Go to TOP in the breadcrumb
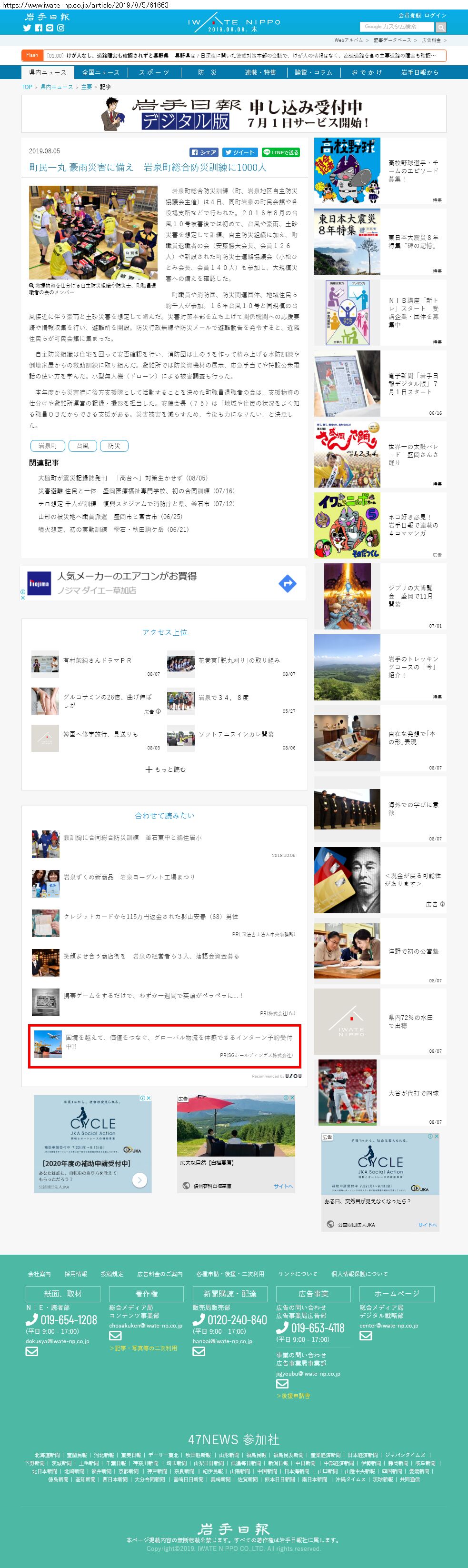Image resolution: width=468 pixels, height=1568 pixels. pyautogui.click(x=27, y=87)
